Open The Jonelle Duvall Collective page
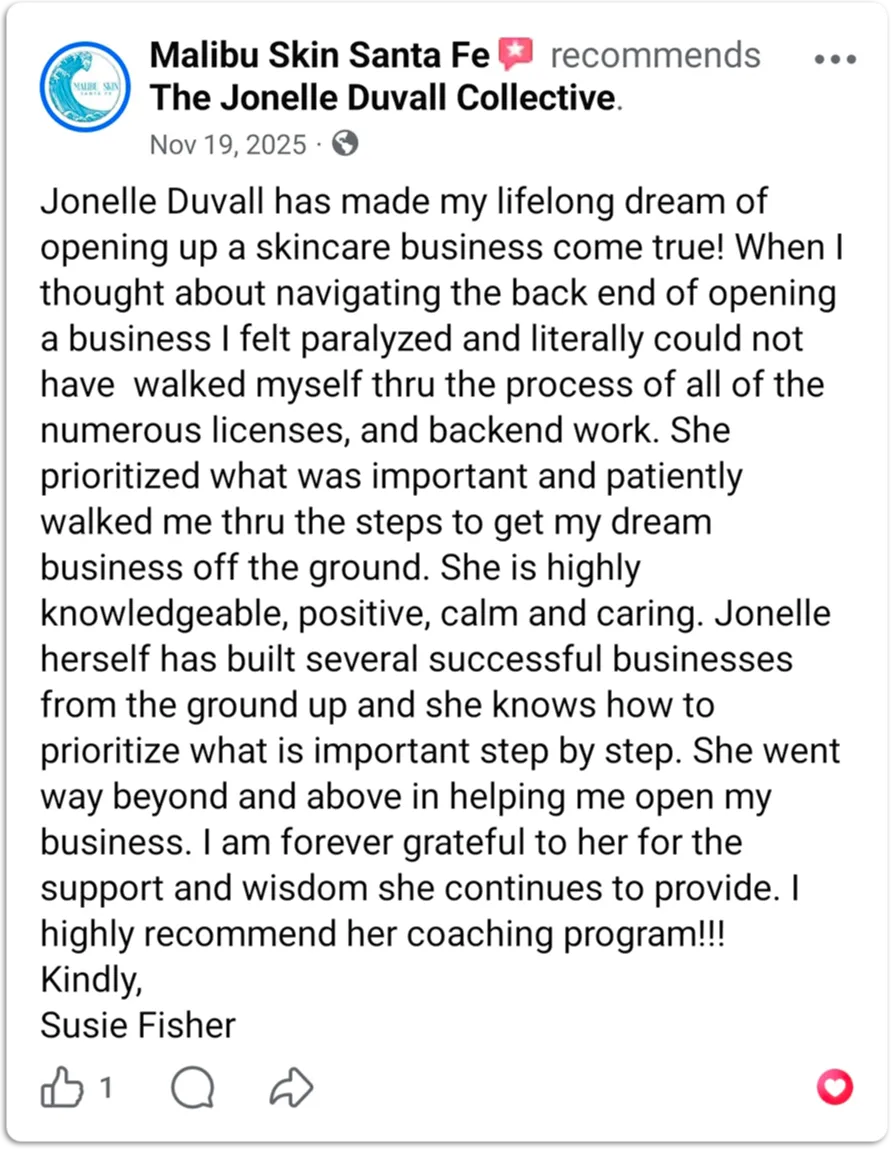This screenshot has height=1149, width=891. tap(381, 98)
